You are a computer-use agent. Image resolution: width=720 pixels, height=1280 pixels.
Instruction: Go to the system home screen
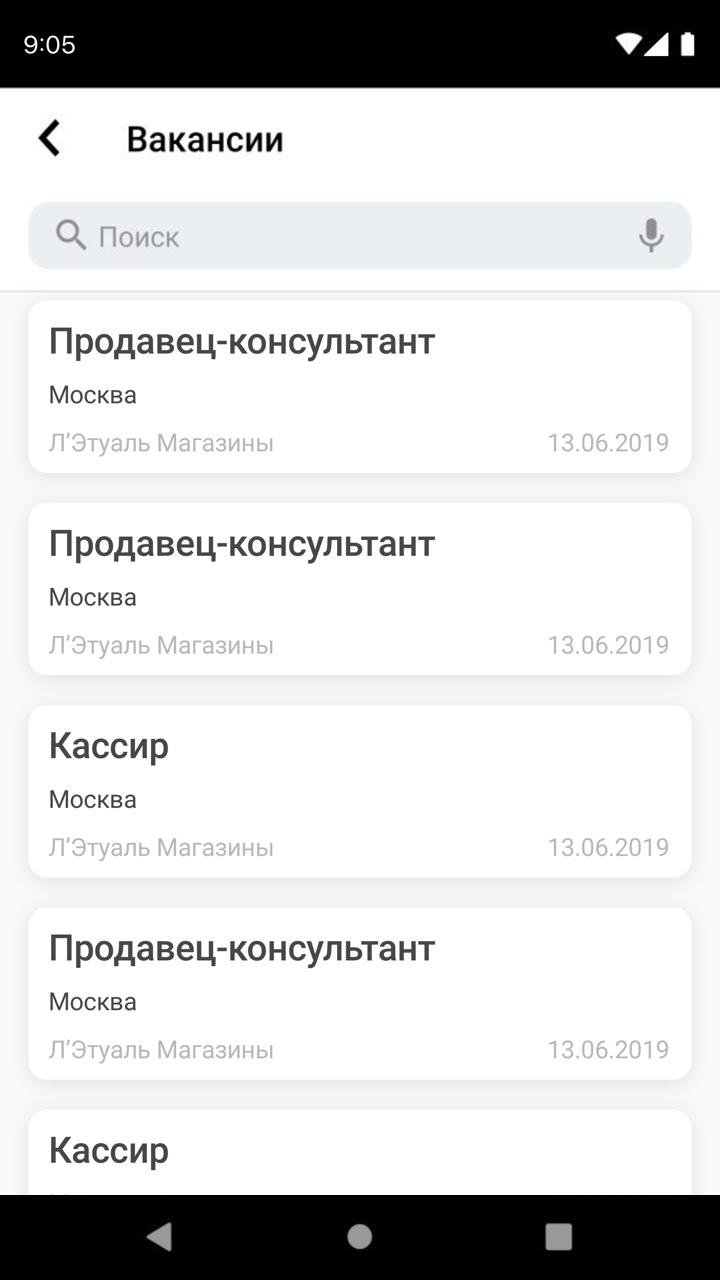pos(360,1237)
